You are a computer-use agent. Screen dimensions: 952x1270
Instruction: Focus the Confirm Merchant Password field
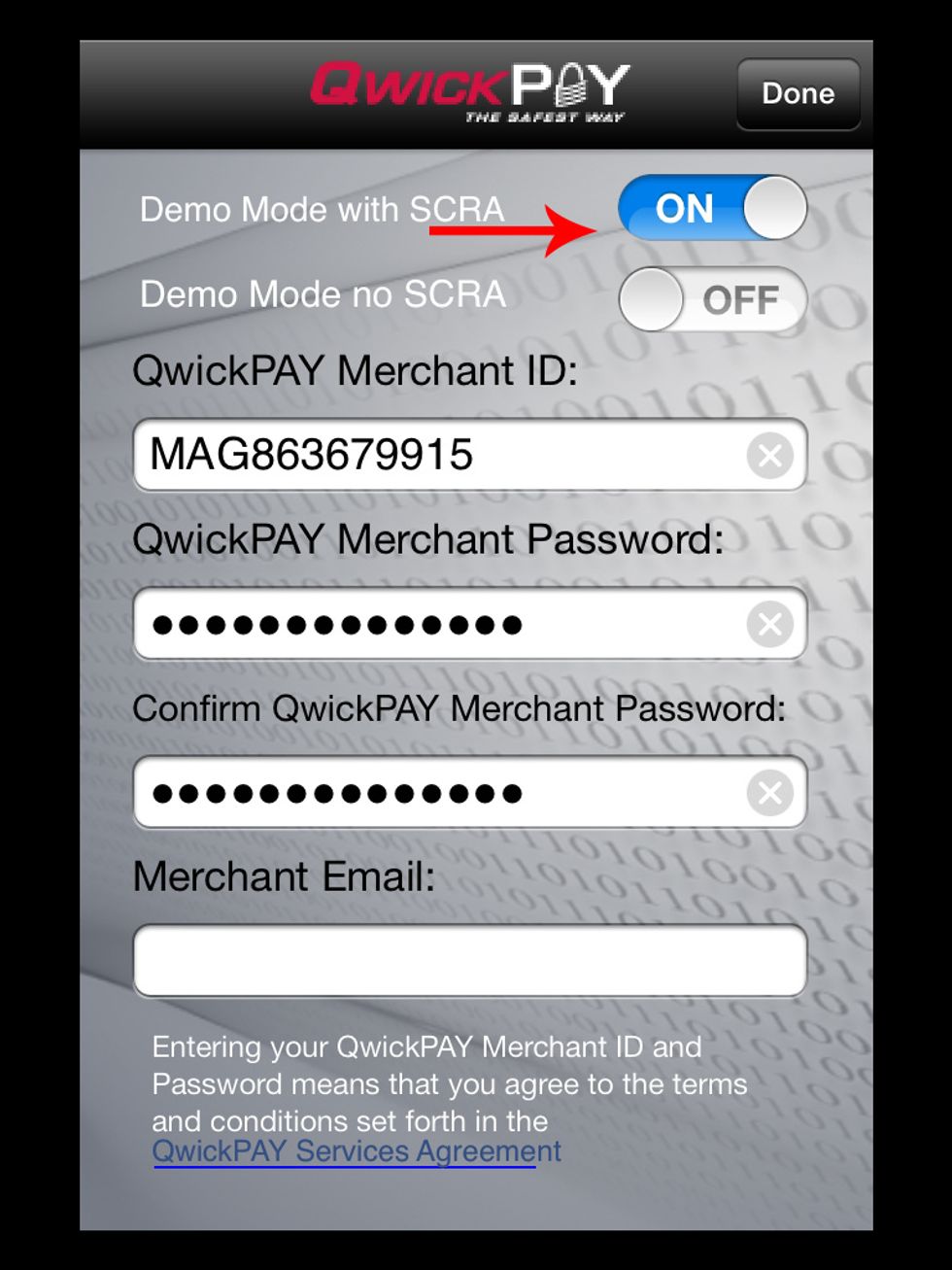[437, 793]
